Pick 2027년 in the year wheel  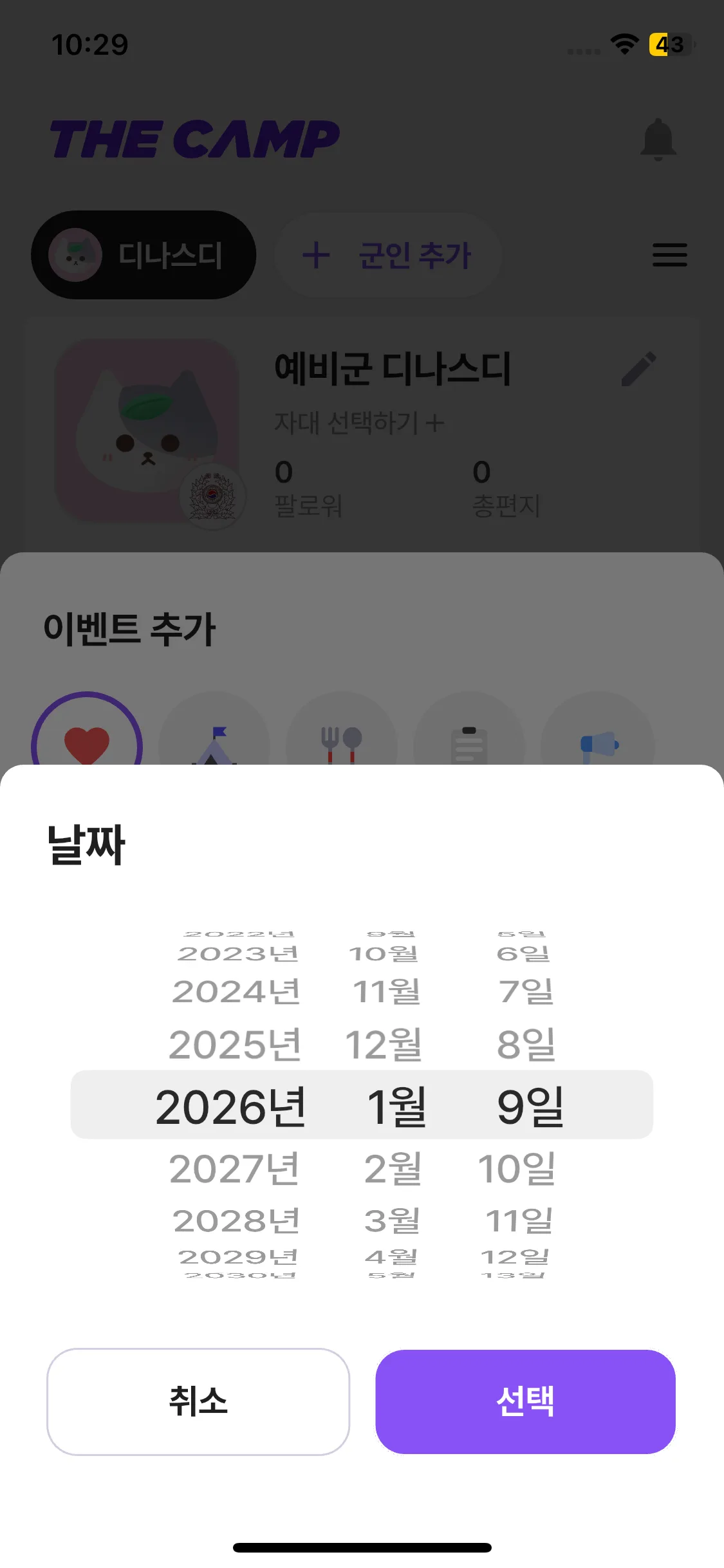click(235, 1168)
